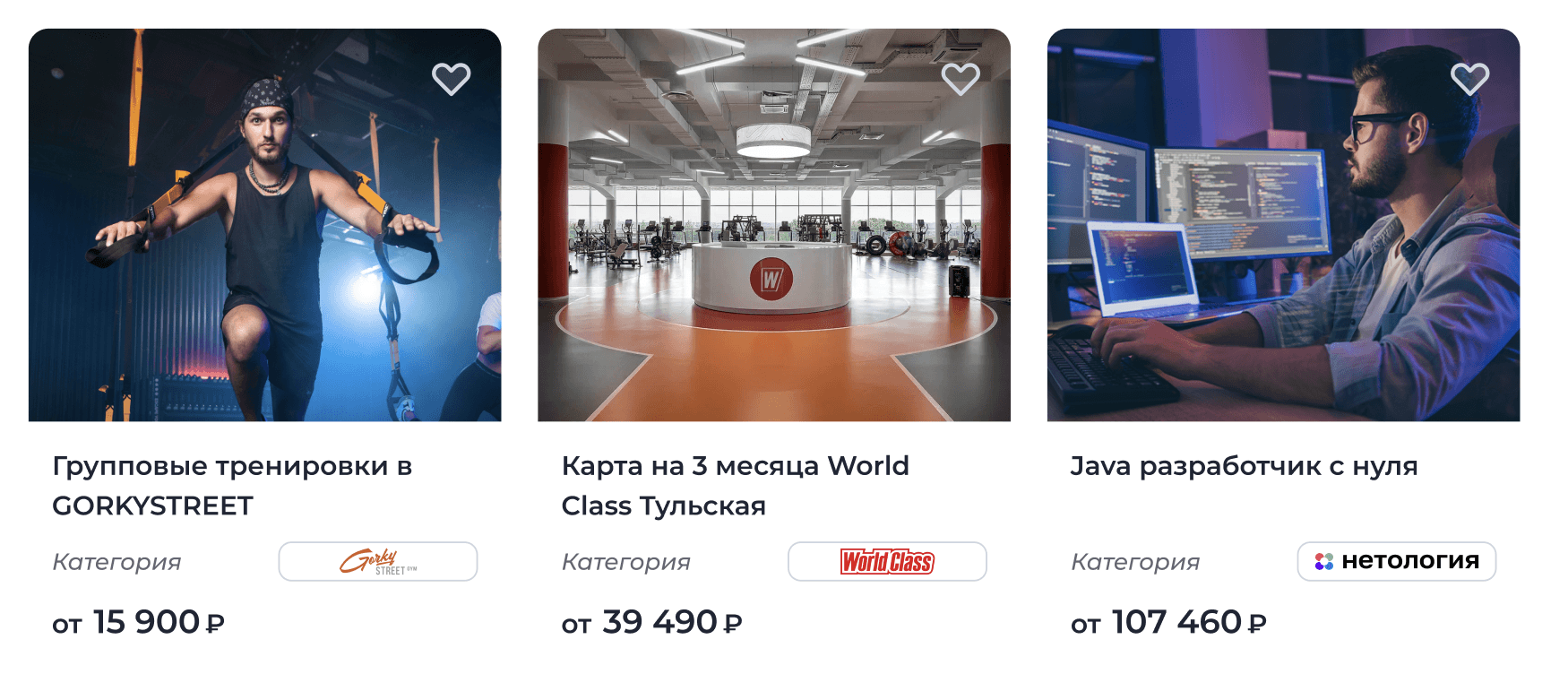Screen dimensions: 1568x674
Task: Tap the World Class brand chip
Action: pyautogui.click(x=887, y=562)
